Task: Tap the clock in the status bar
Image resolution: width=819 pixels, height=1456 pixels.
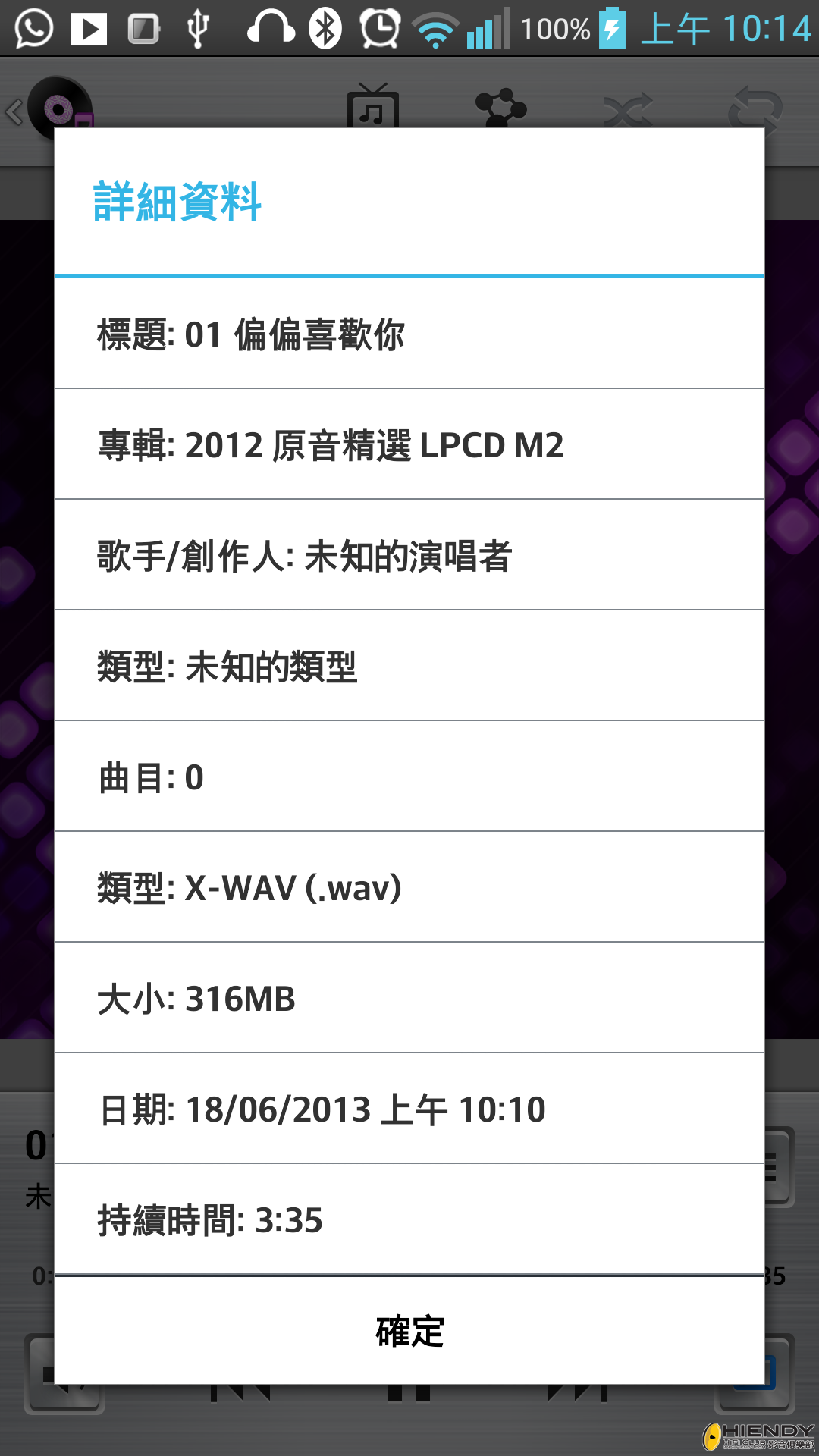Action: point(728,30)
